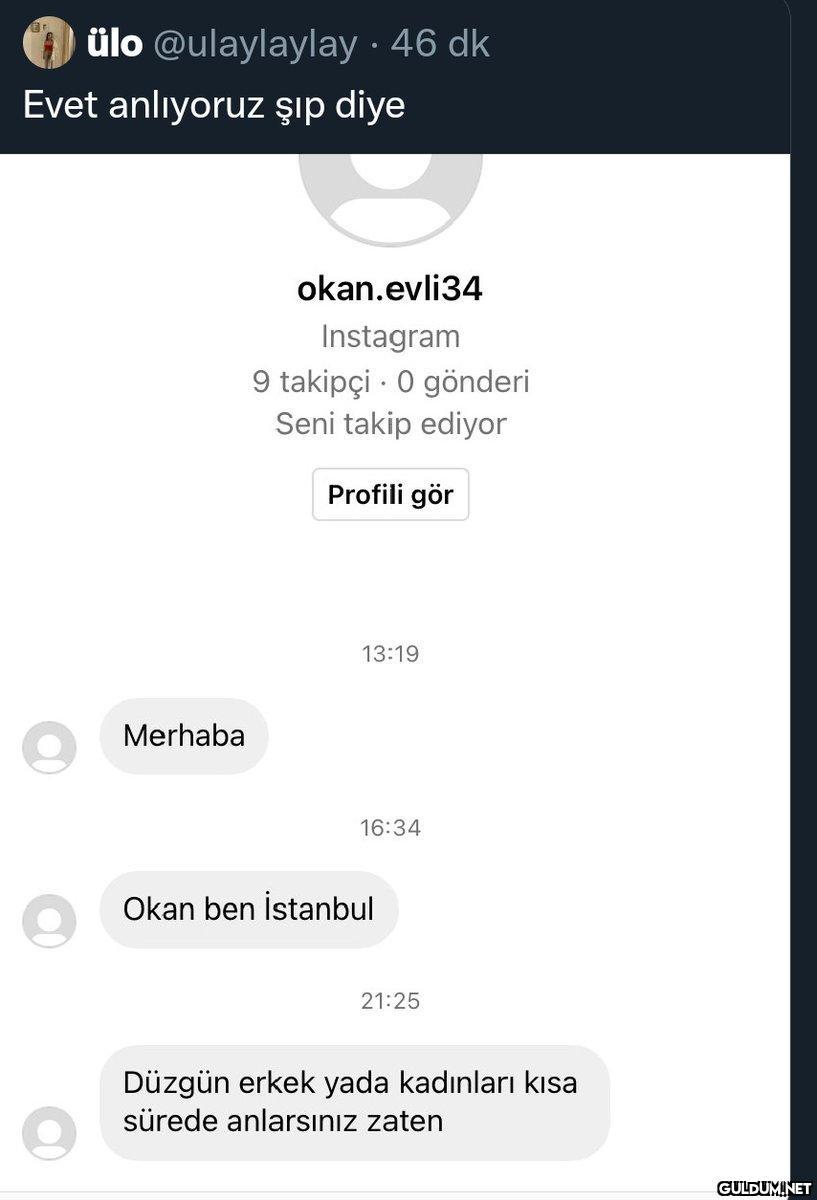The height and width of the screenshot is (1200, 817).
Task: Open ülo's profile picture
Action: (48, 43)
